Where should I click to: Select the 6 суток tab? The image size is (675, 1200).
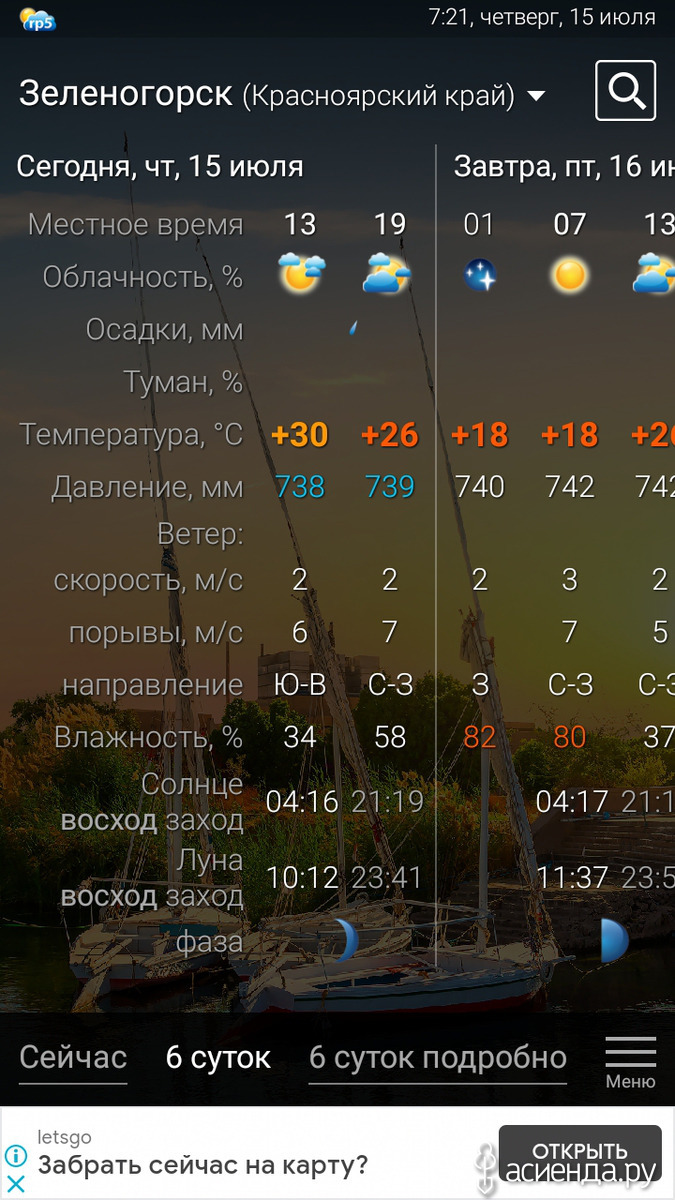[x=218, y=1058]
